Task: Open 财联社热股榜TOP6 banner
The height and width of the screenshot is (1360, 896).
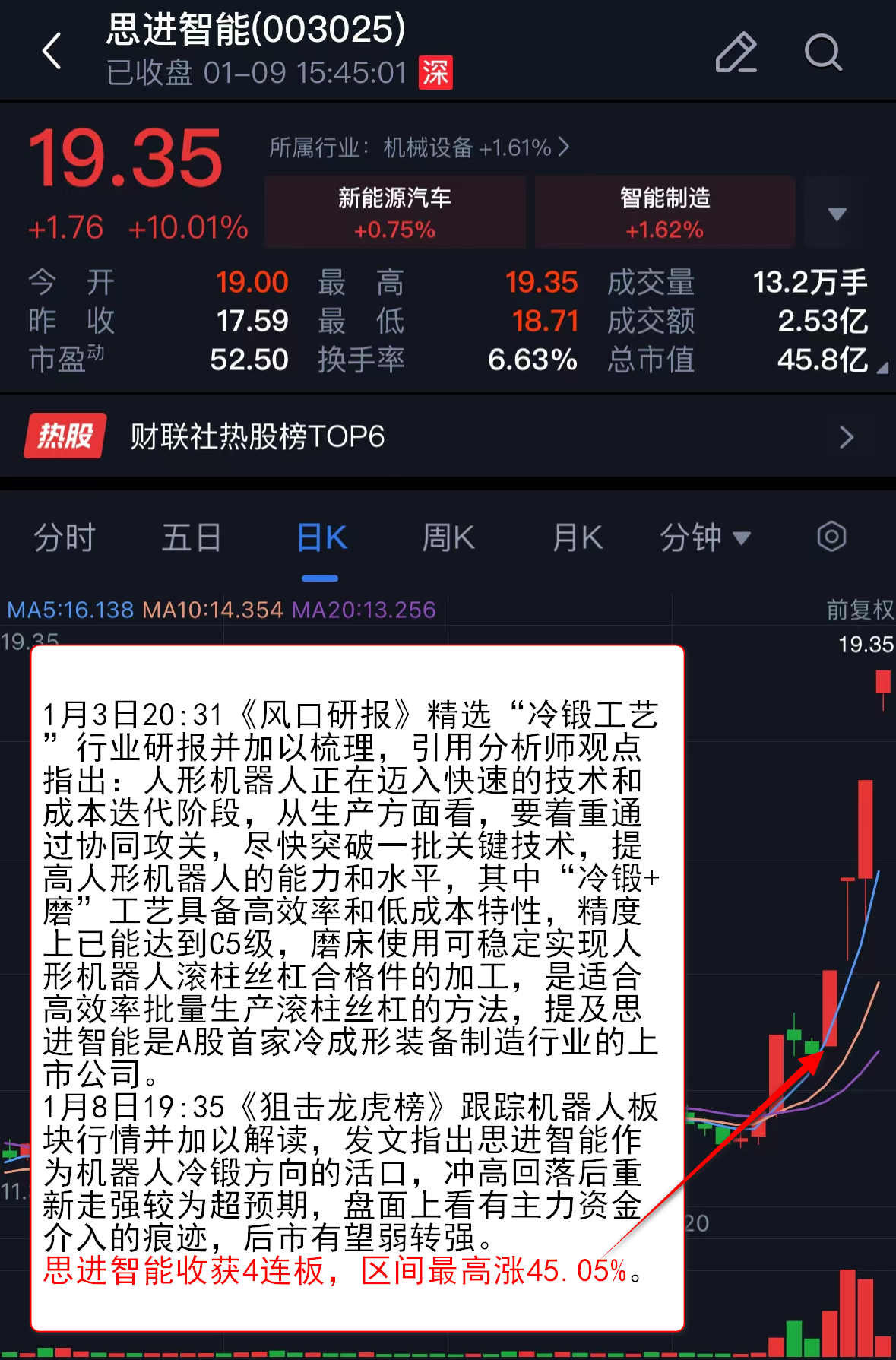Action: click(448, 436)
